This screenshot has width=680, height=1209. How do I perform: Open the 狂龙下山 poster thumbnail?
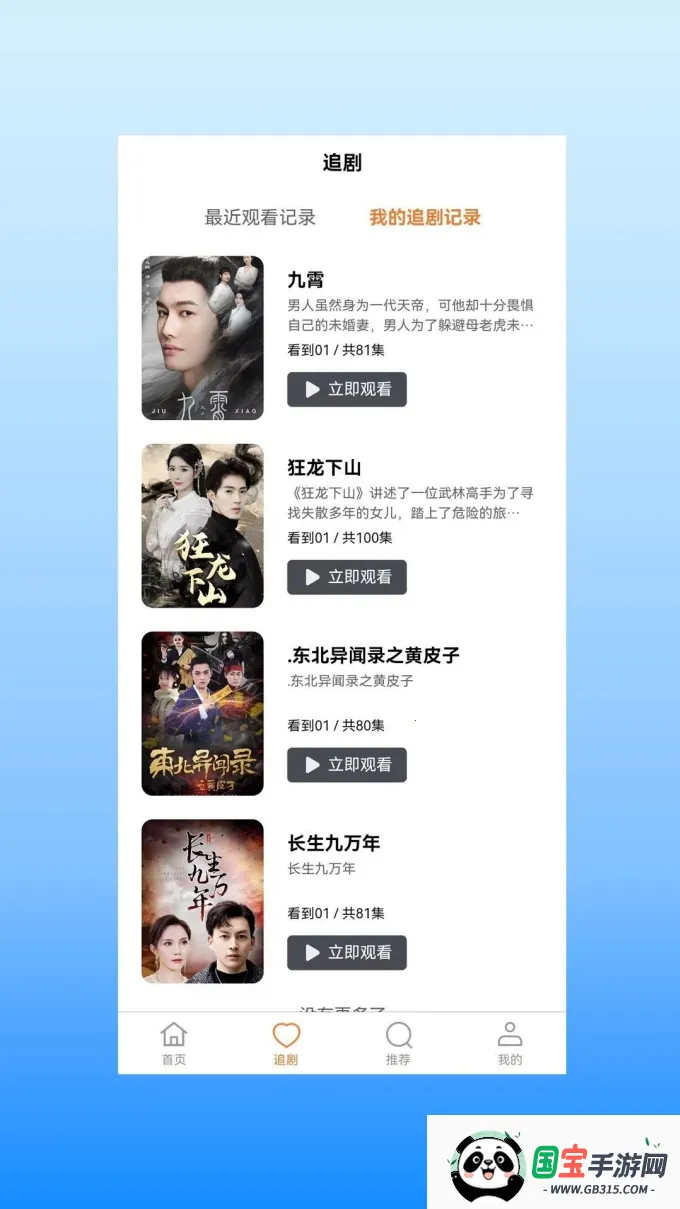click(202, 526)
